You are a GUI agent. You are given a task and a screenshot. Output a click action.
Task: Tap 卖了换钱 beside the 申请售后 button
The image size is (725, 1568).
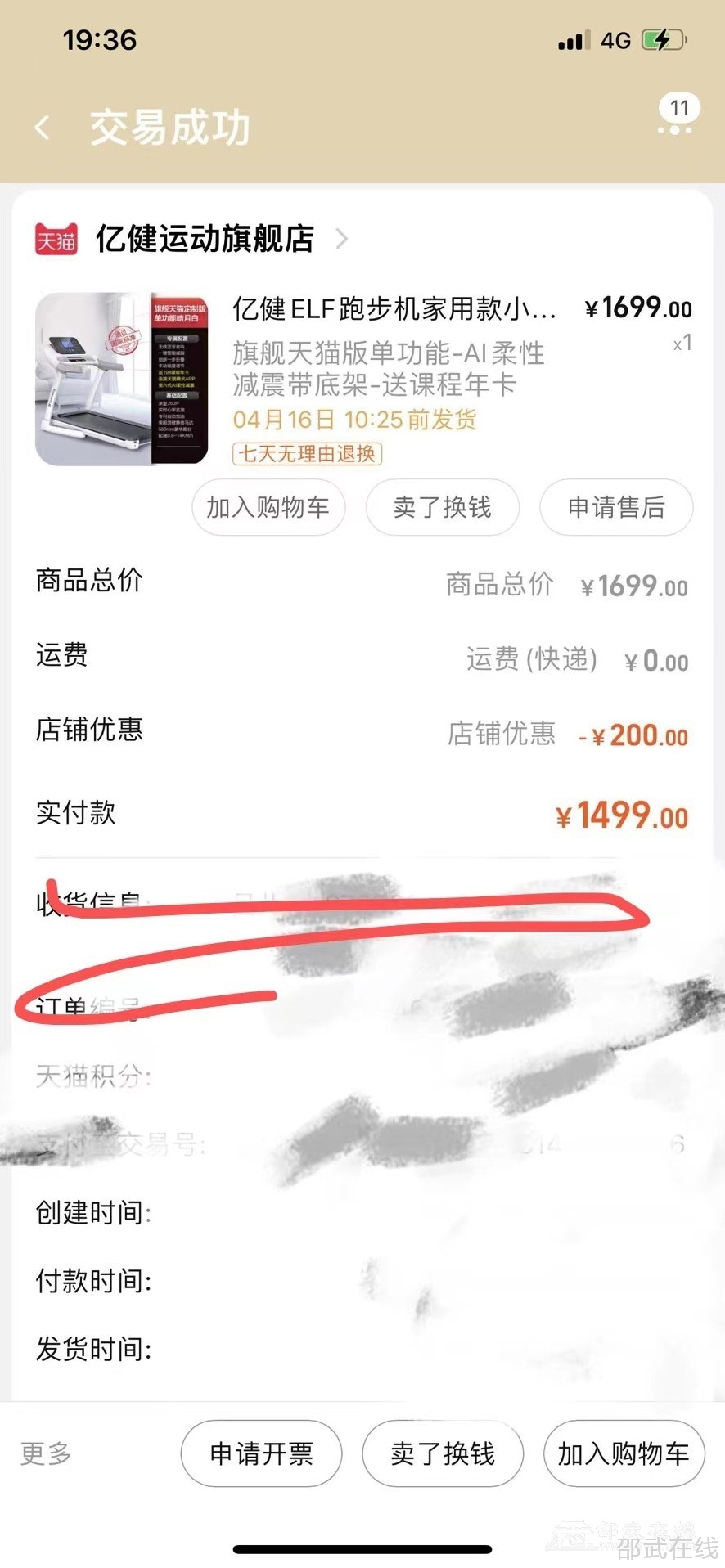[442, 508]
